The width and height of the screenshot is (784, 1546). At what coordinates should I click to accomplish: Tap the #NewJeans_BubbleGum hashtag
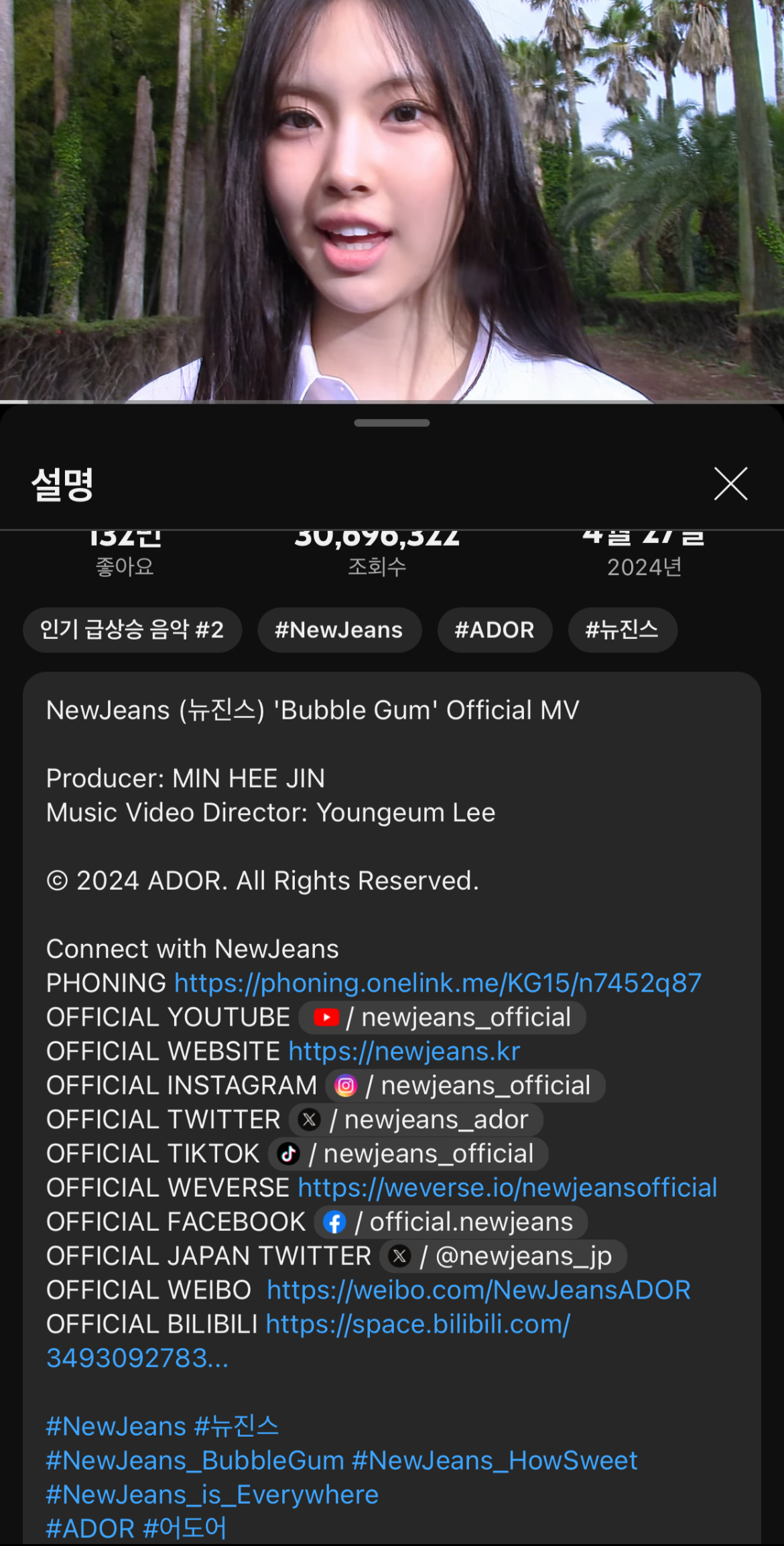[x=195, y=1461]
